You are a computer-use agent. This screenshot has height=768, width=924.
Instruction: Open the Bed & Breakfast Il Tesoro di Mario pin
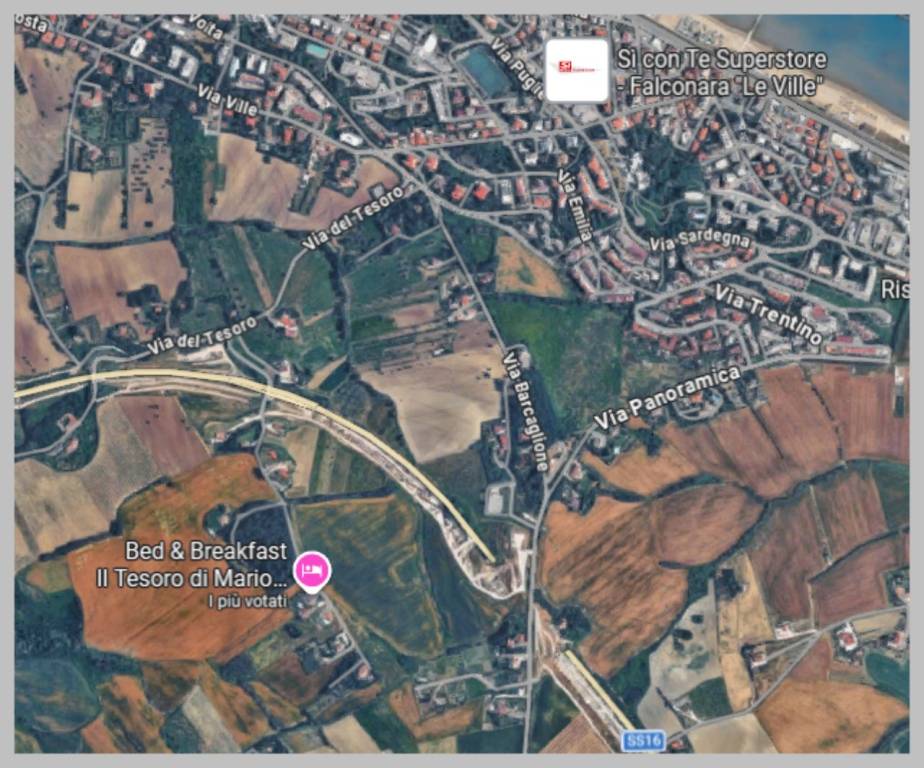(312, 571)
